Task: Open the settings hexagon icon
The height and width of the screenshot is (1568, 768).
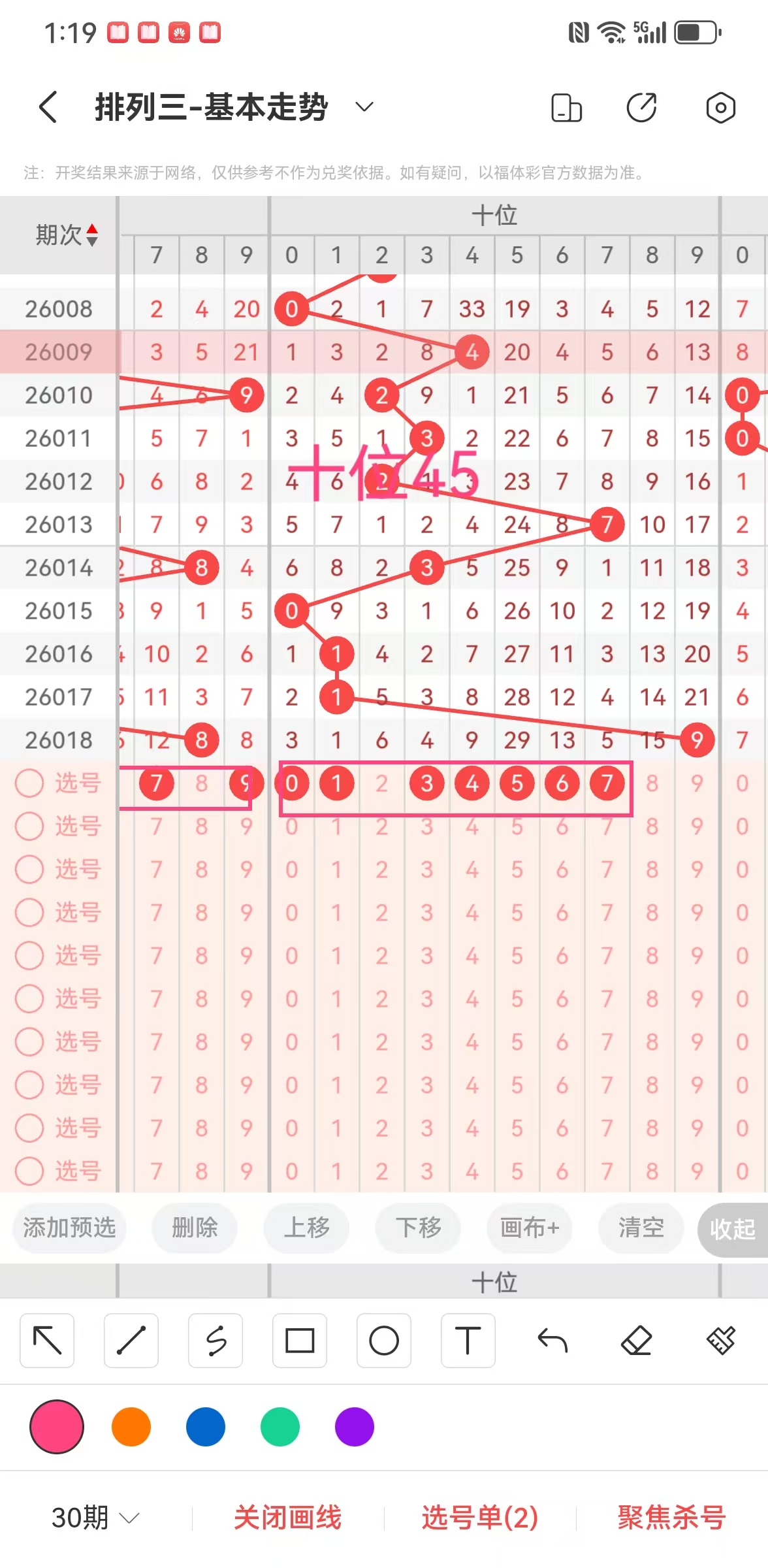Action: click(720, 108)
